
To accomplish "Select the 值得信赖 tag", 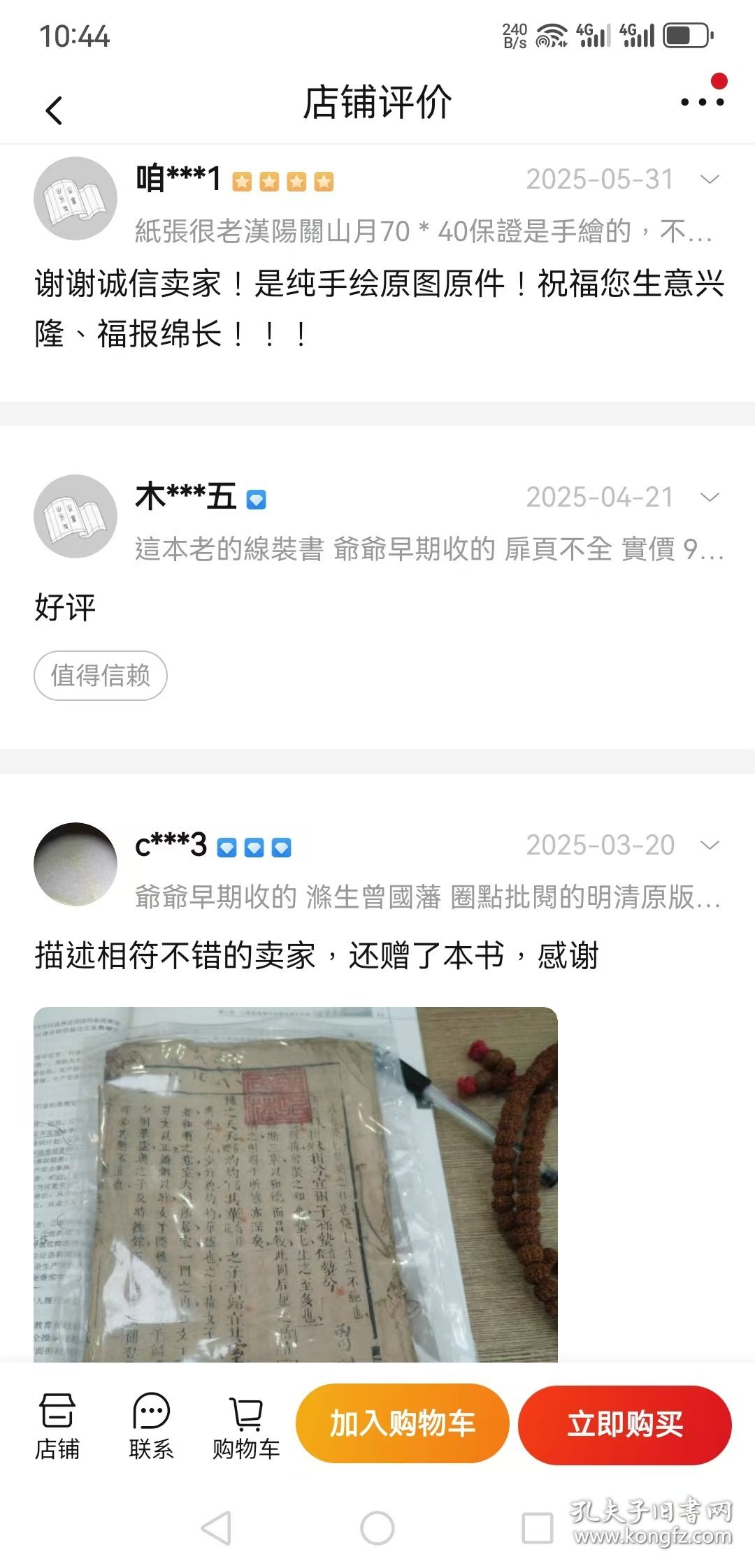I will point(100,676).
